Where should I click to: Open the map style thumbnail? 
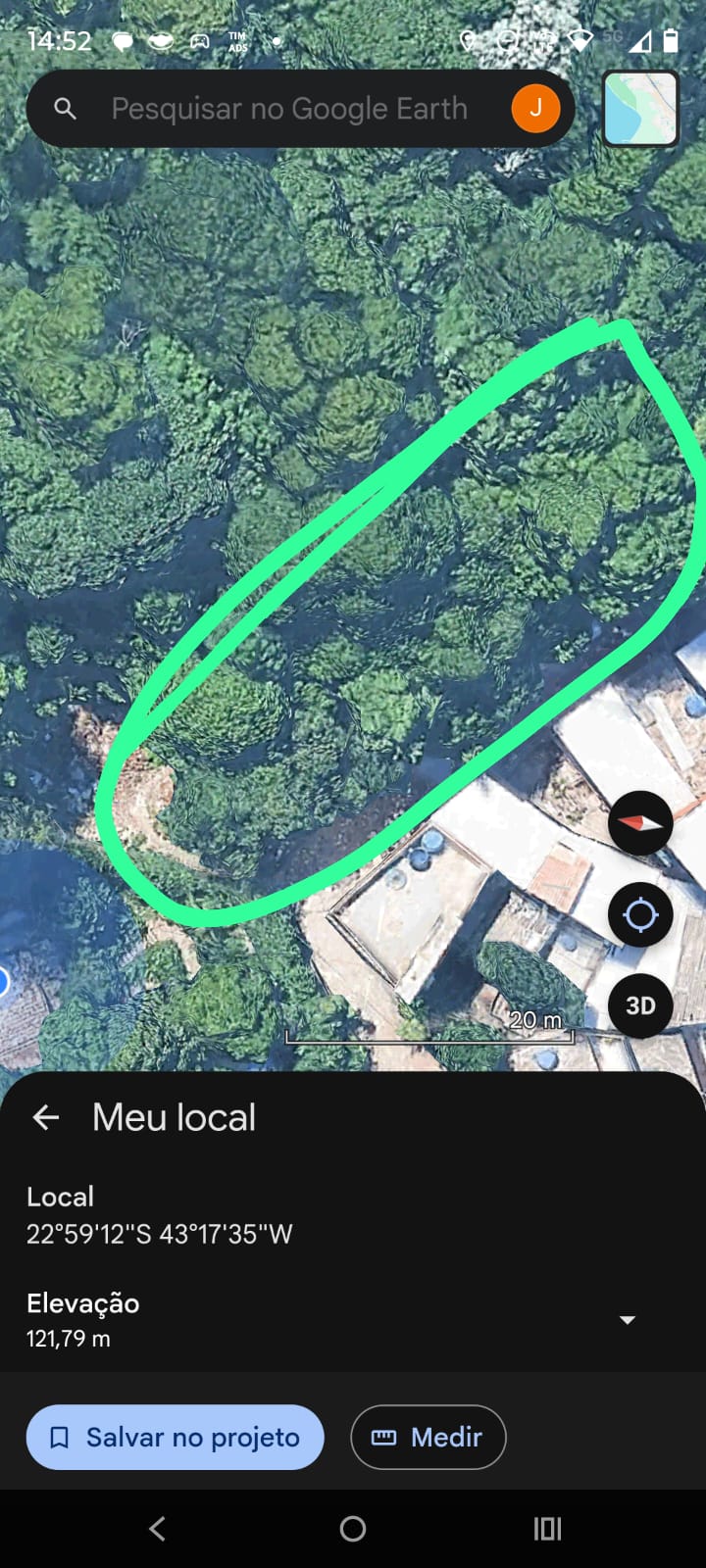click(x=640, y=109)
